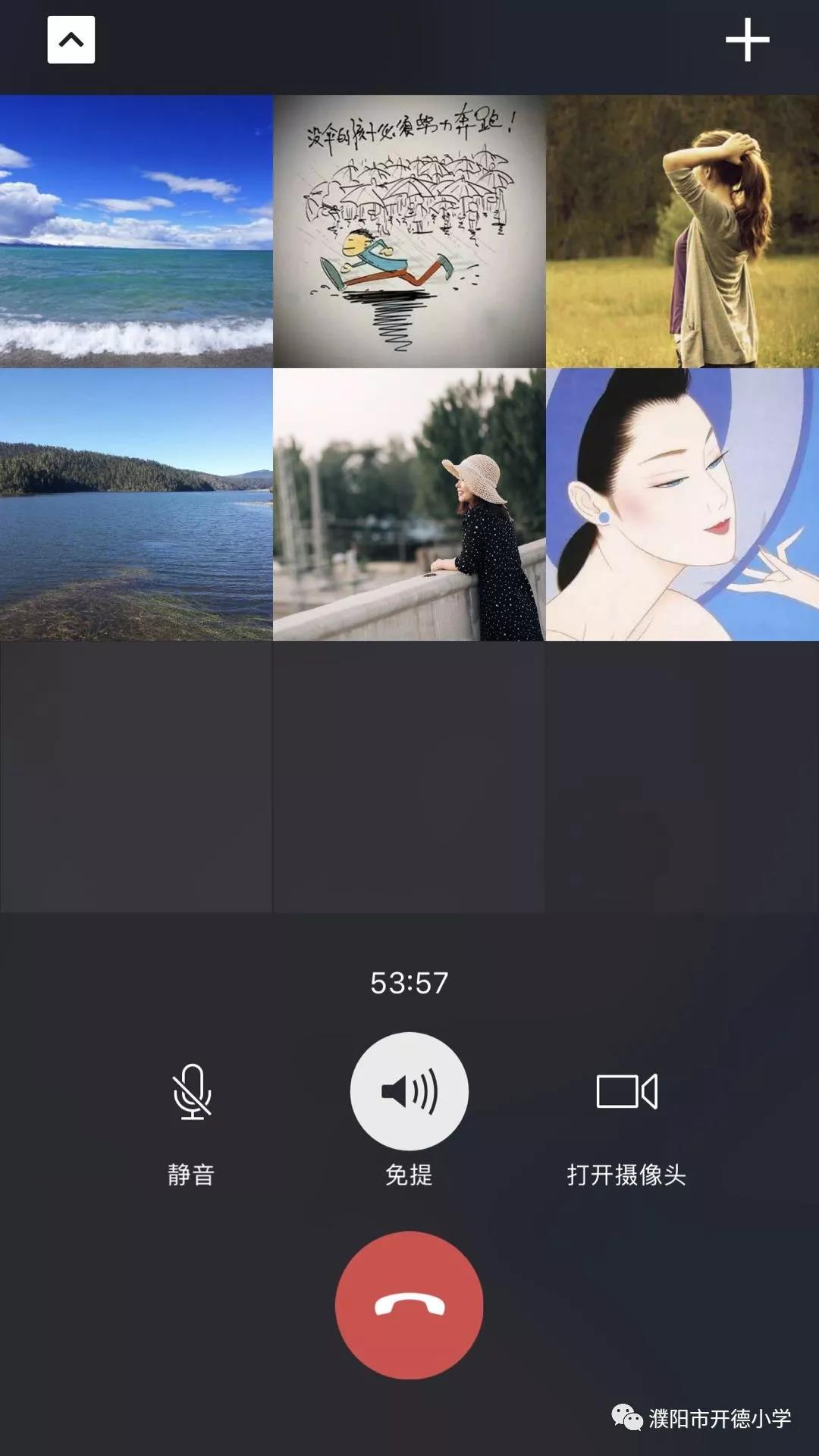819x1456 pixels.
Task: Open the painted-lady portrait participant tile
Action: pyautogui.click(x=682, y=504)
